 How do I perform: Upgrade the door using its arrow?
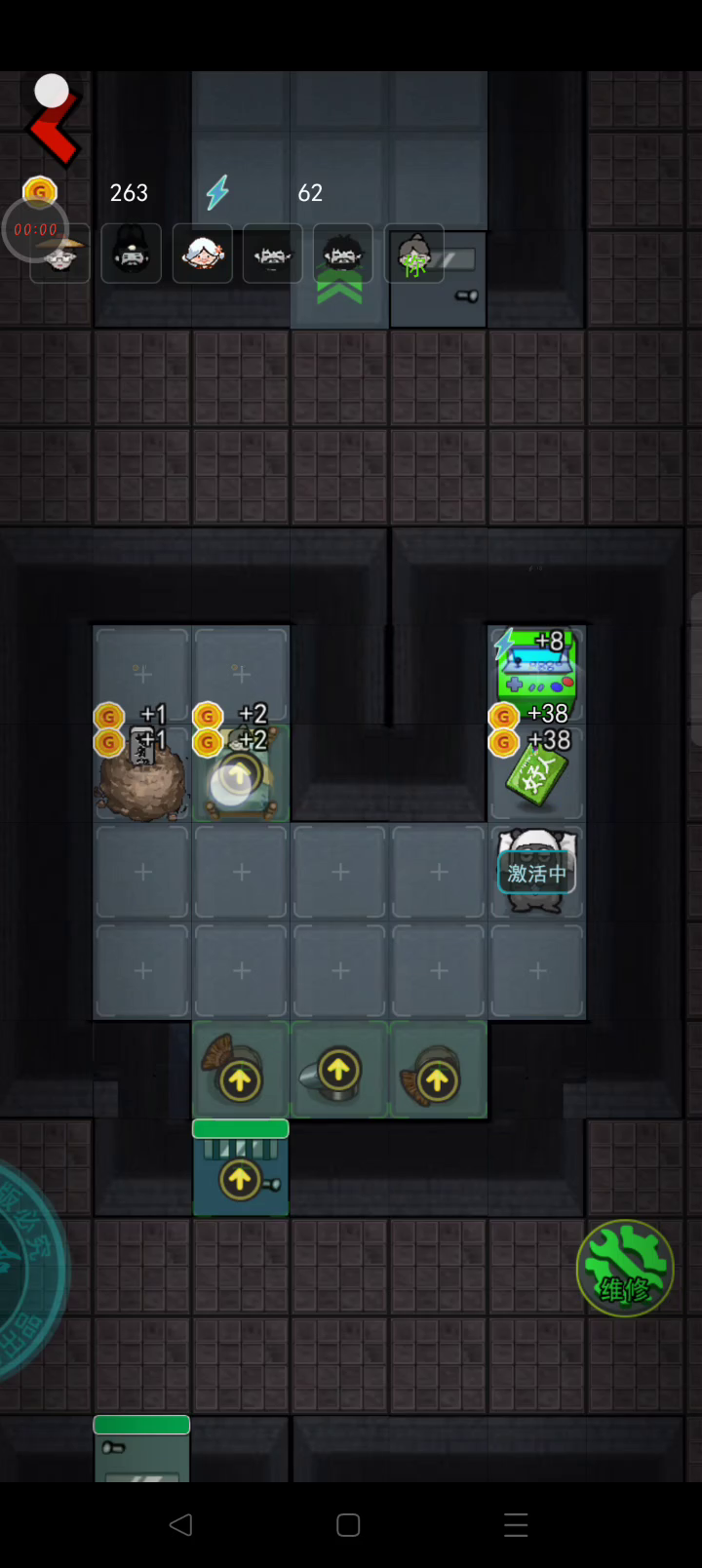point(240,1180)
